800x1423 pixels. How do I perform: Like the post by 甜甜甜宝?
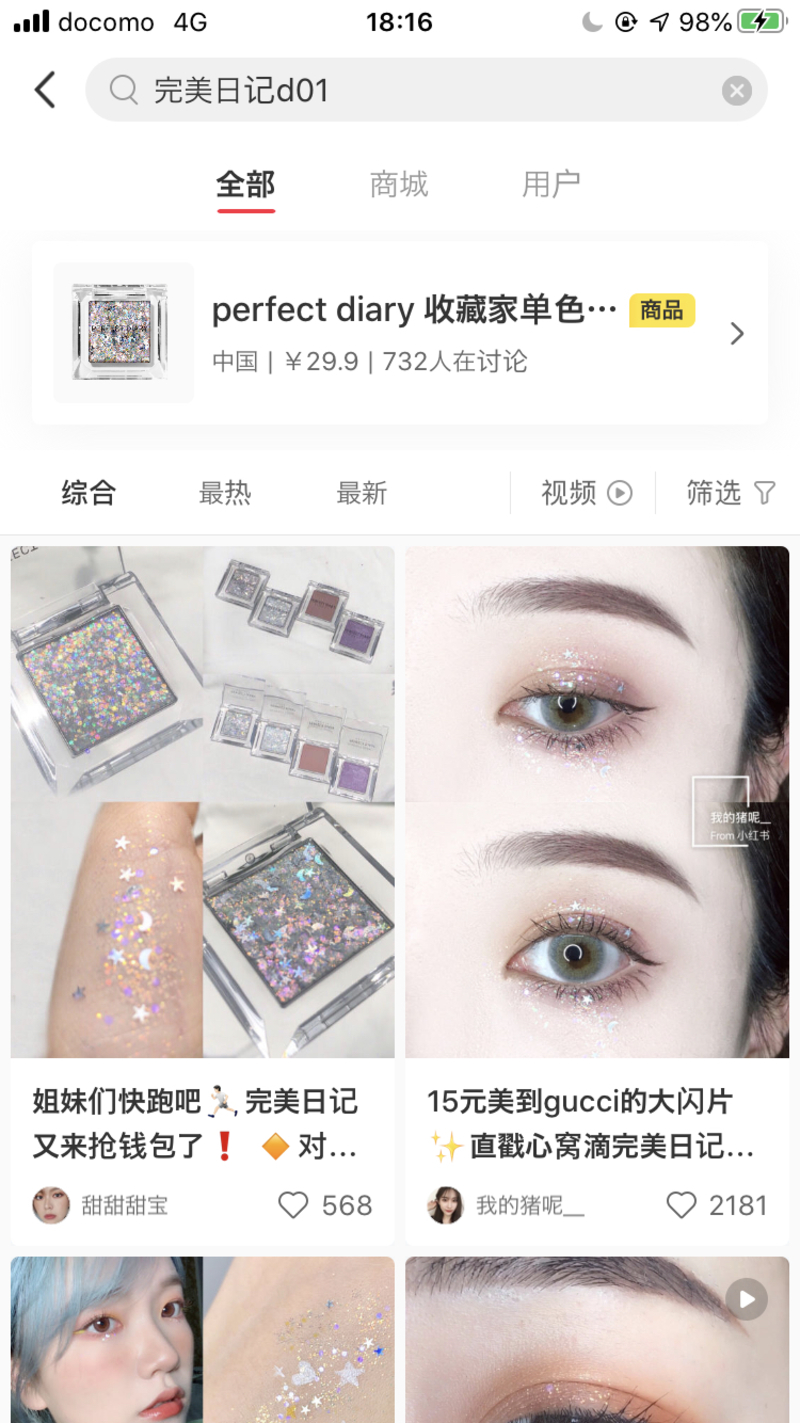pyautogui.click(x=294, y=1205)
